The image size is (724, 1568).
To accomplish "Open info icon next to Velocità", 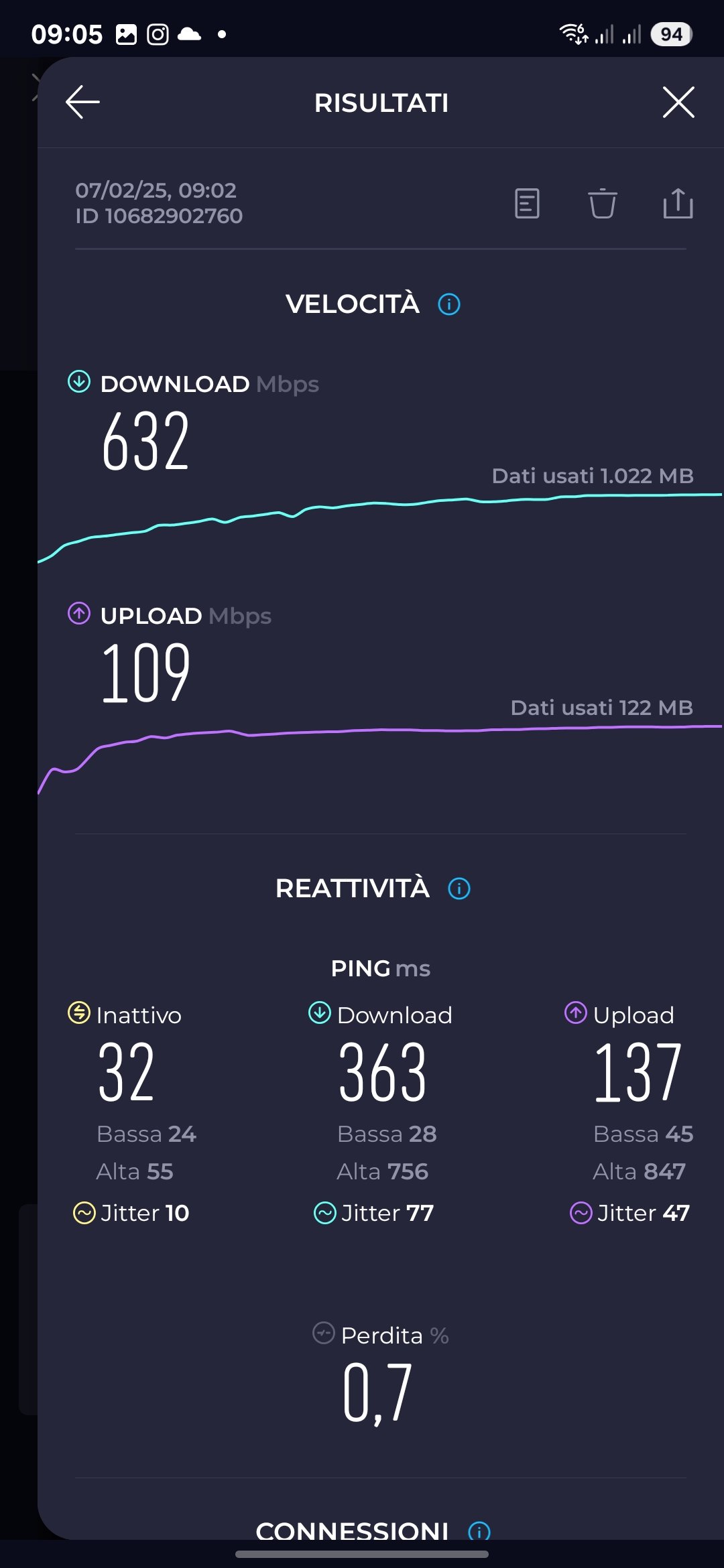I will click(x=449, y=304).
